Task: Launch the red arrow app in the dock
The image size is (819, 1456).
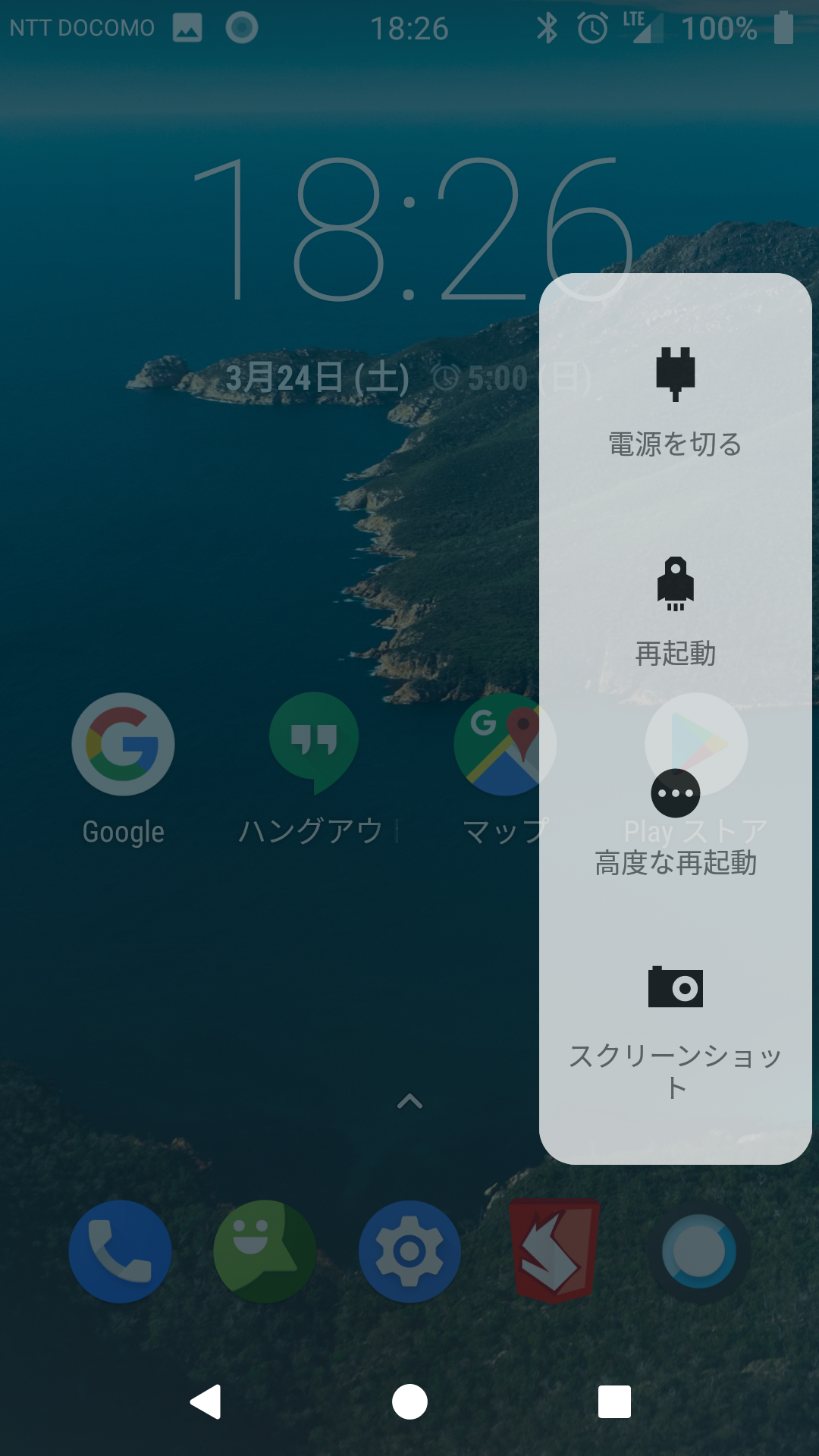Action: tap(554, 1251)
